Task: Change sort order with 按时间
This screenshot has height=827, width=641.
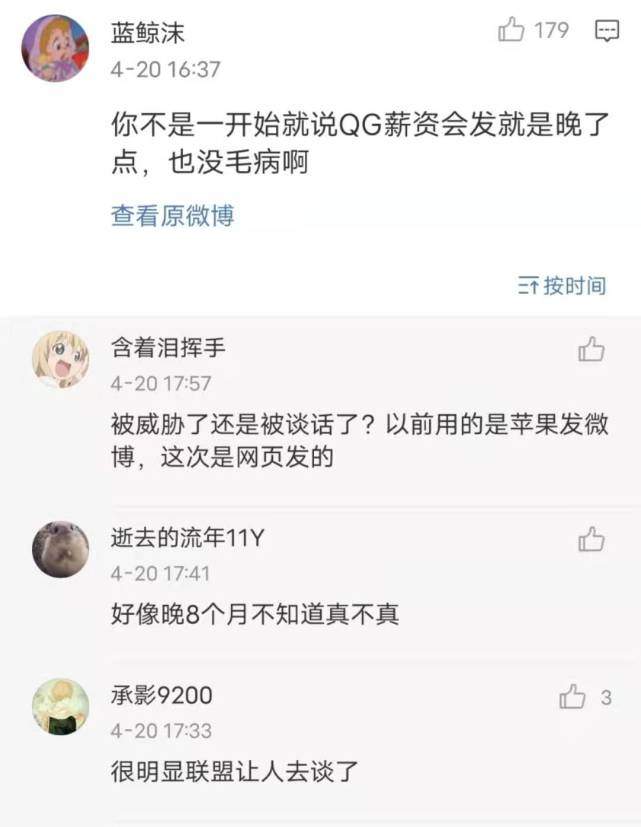Action: [x=563, y=286]
